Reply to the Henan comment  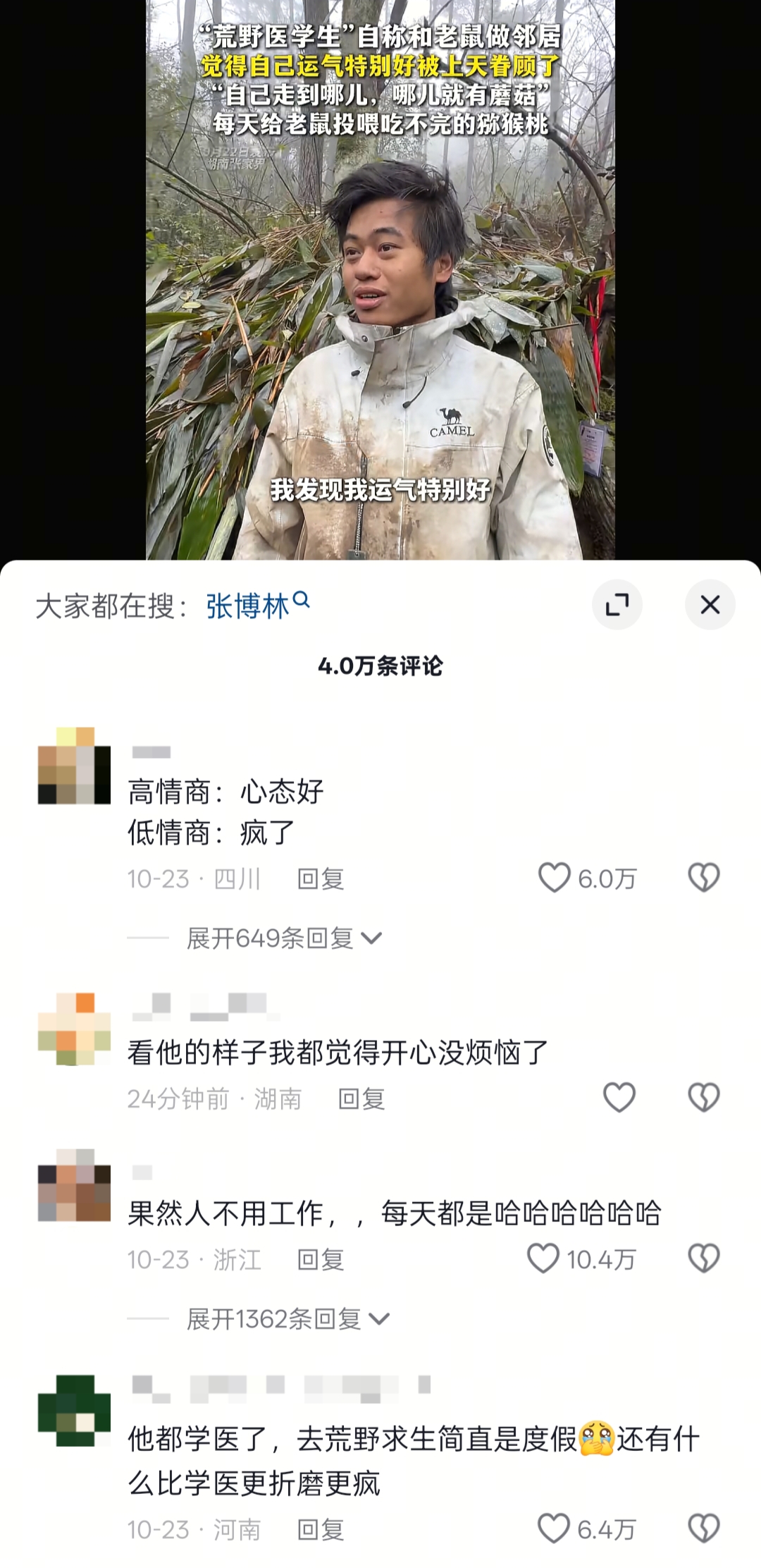point(321,1530)
